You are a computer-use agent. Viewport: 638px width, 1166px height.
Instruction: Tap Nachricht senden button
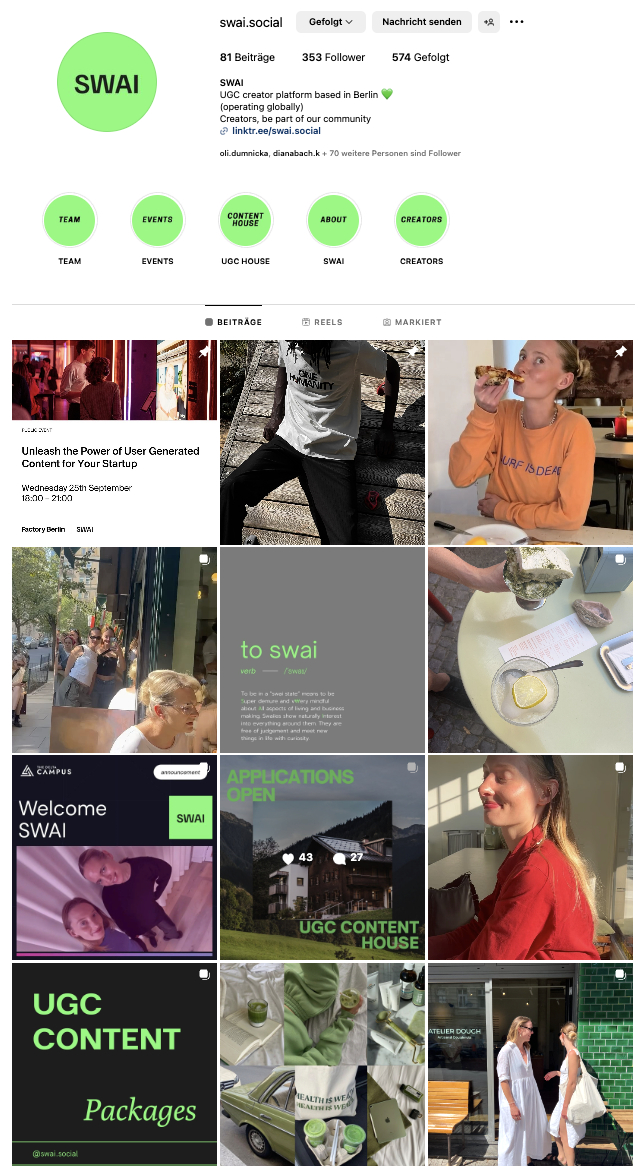[421, 22]
